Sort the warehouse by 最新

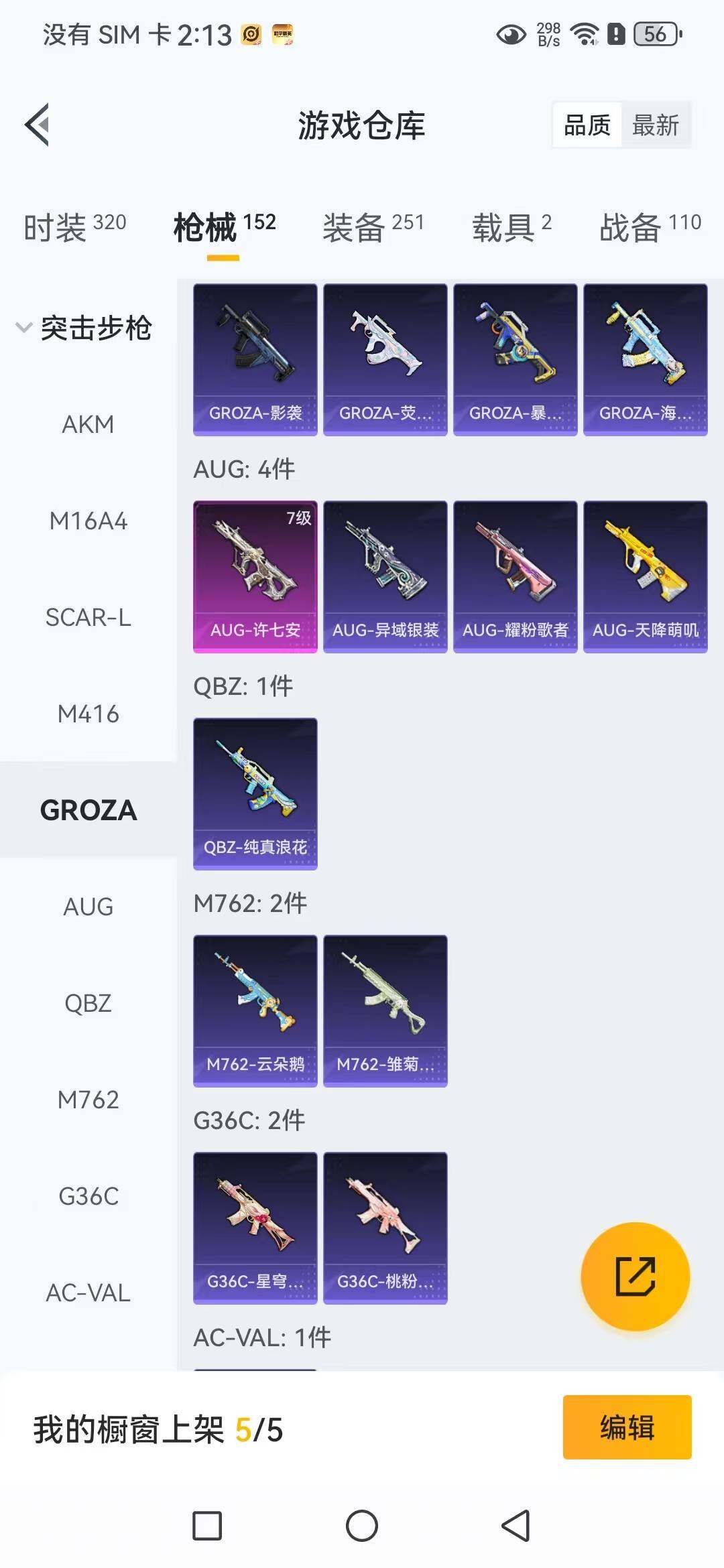click(655, 125)
